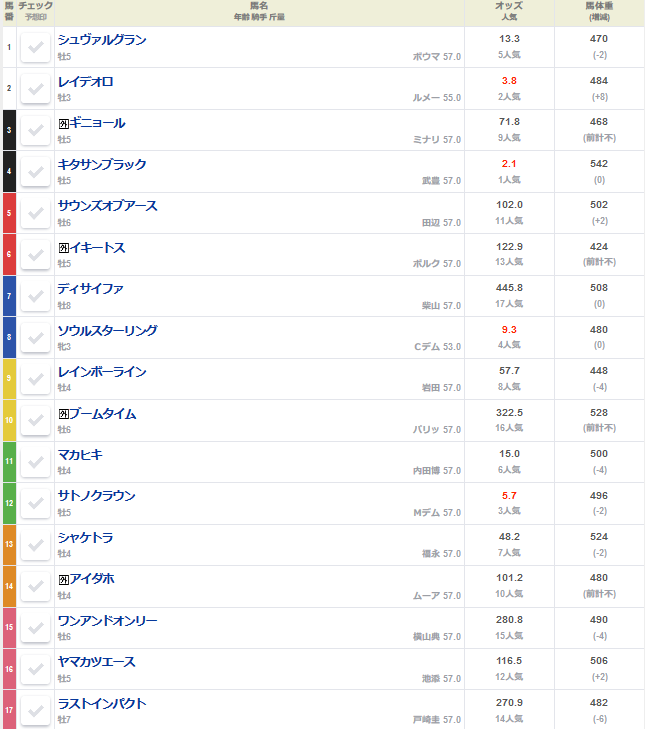The image size is (645, 729).
Task: Open horse シュヴァルグラン's page
Action: (x=102, y=40)
